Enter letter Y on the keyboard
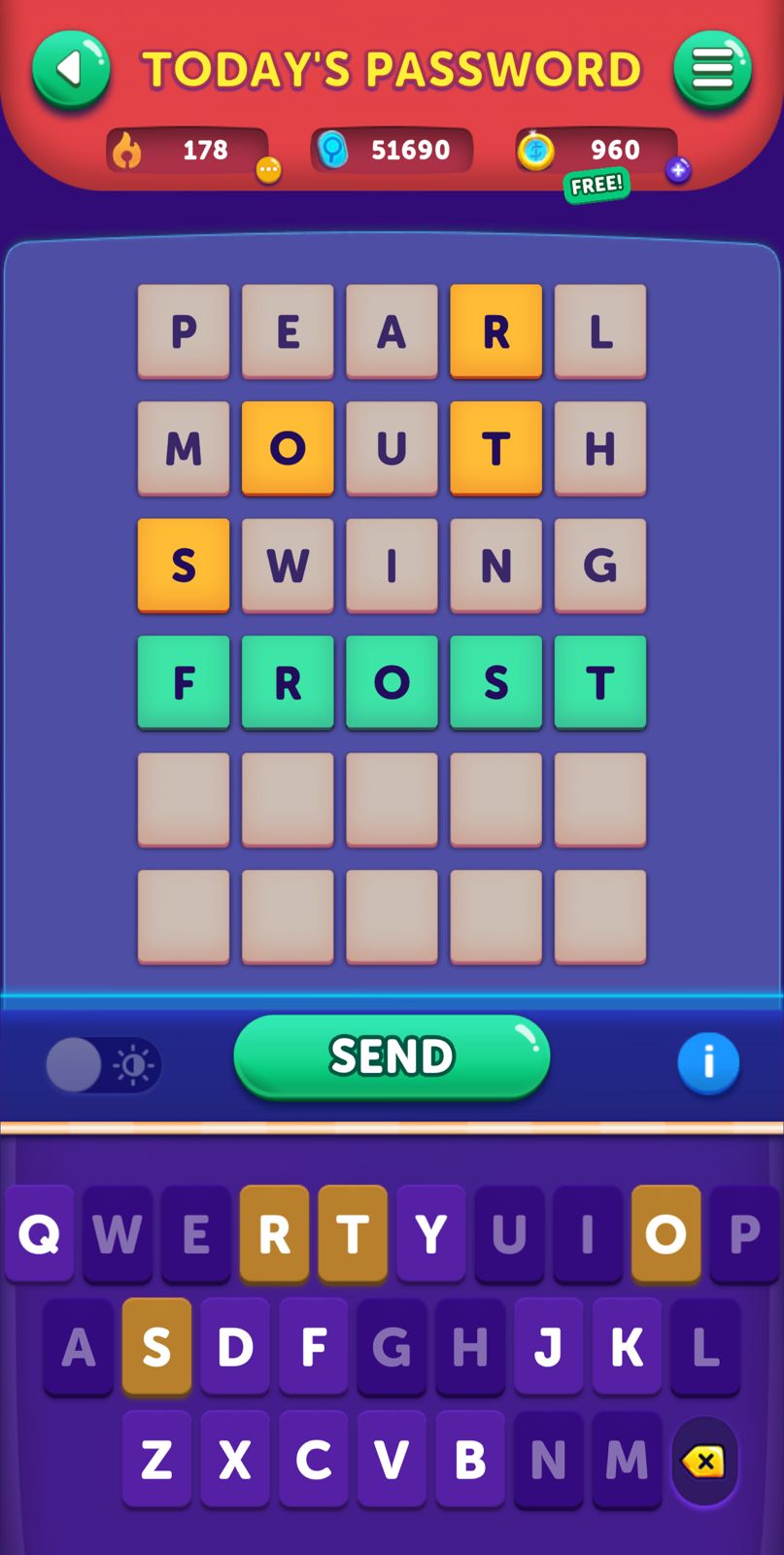 click(x=430, y=1234)
